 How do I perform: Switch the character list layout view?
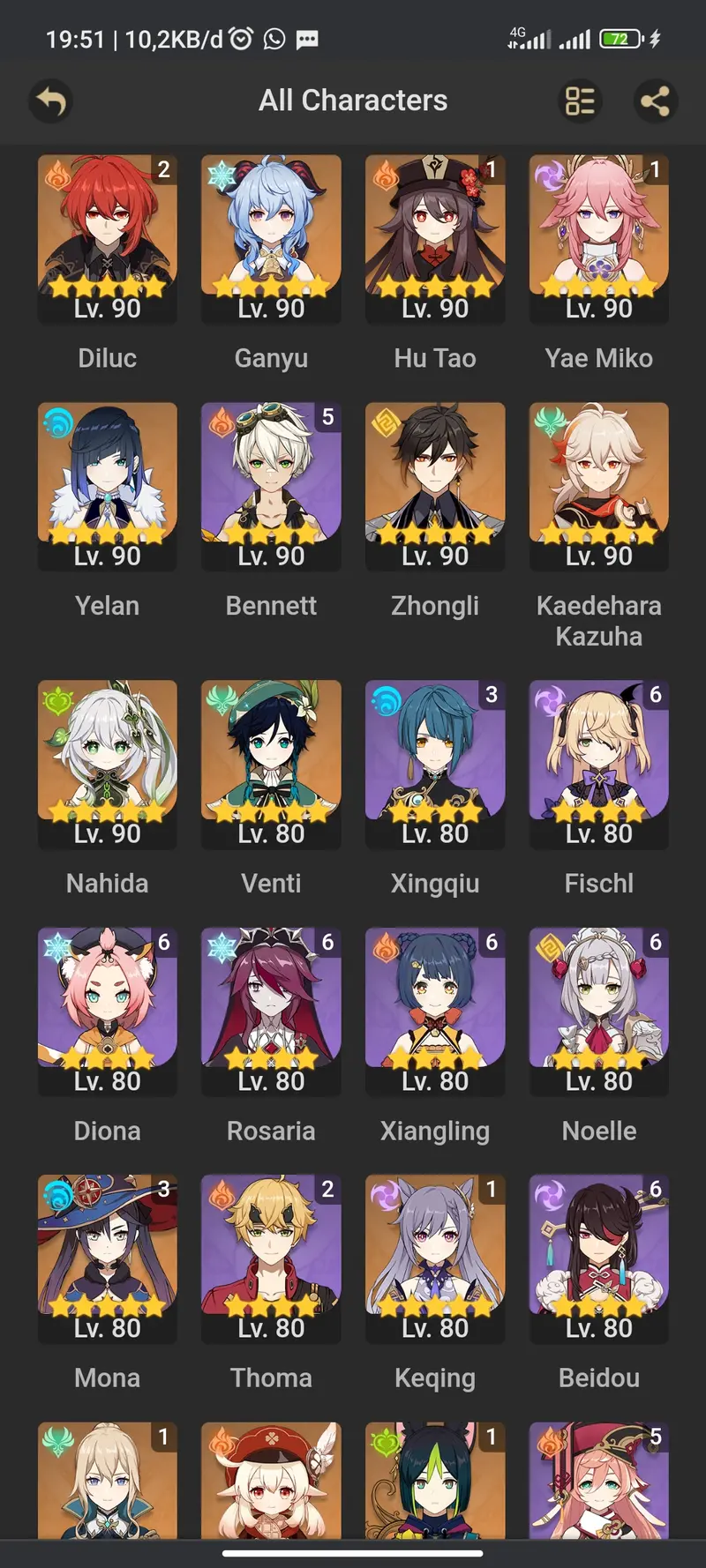point(580,101)
